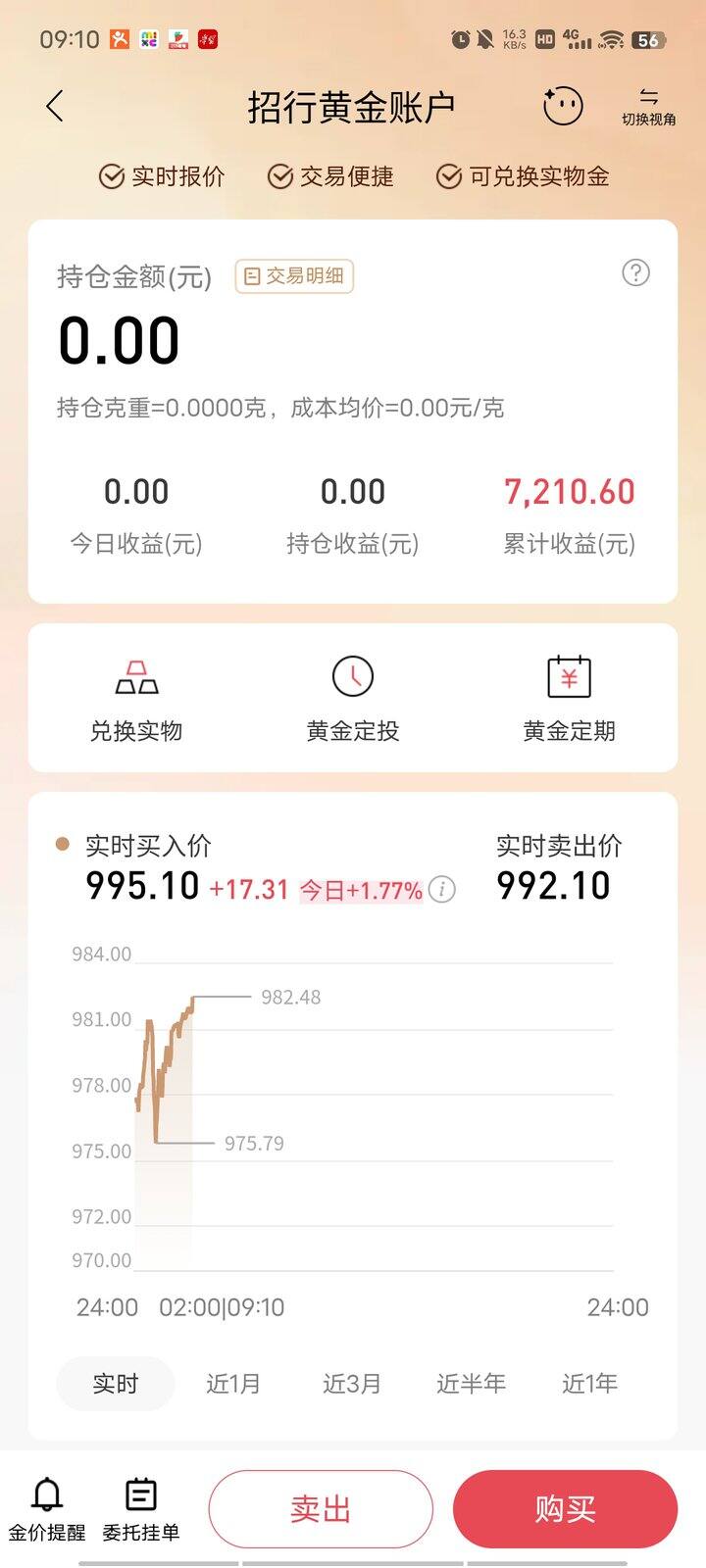Open 交易明细 transaction details
Image resolution: width=706 pixels, height=1568 pixels.
(292, 277)
